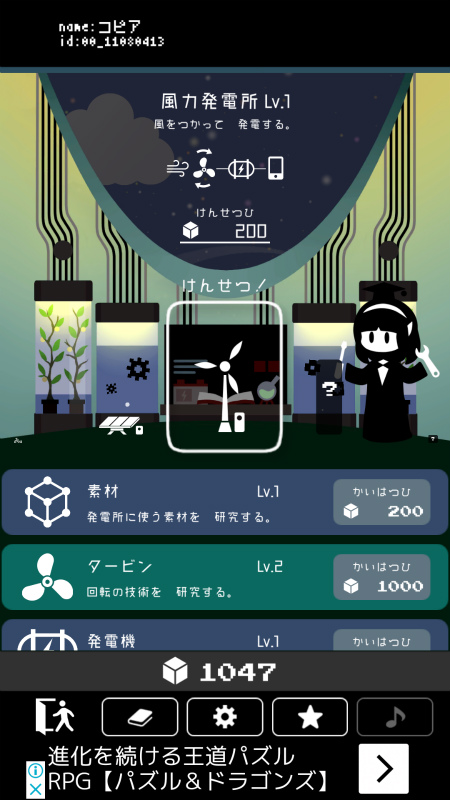450x800 pixels.
Task: Open the タービン research row
Action: (225, 577)
